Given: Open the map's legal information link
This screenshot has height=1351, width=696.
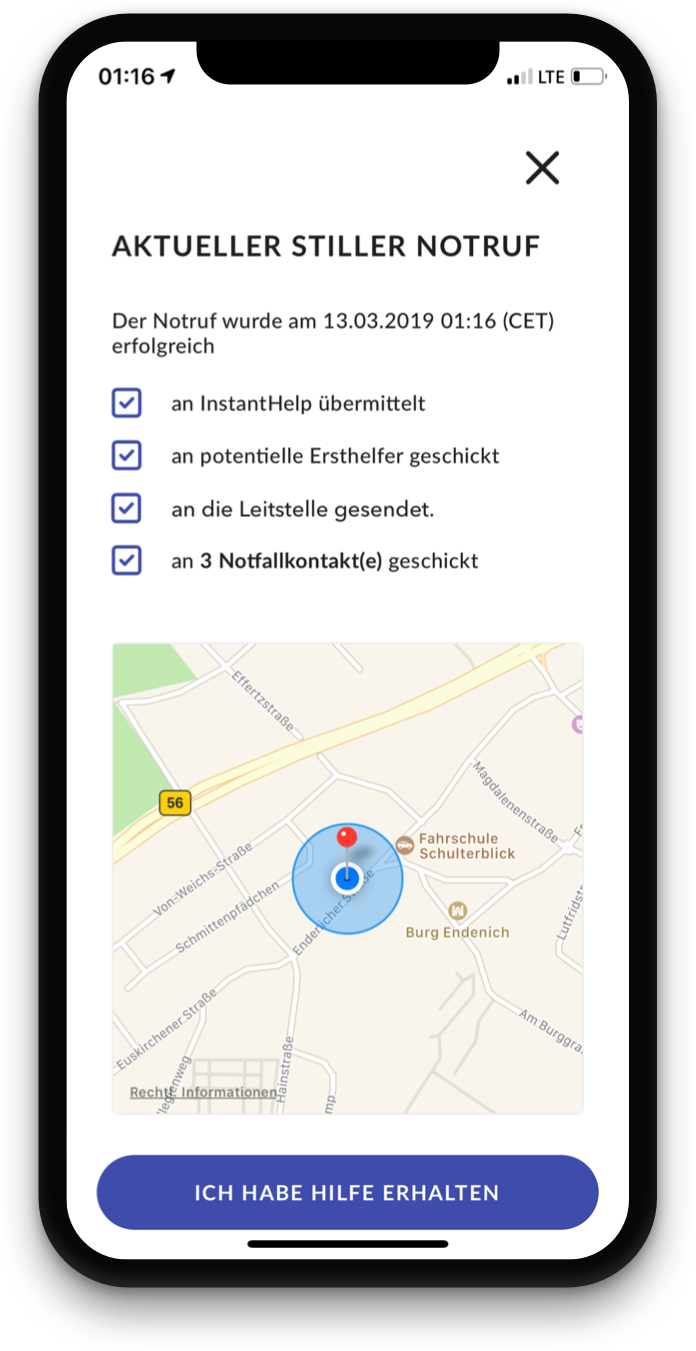Looking at the screenshot, I should point(203,1092).
